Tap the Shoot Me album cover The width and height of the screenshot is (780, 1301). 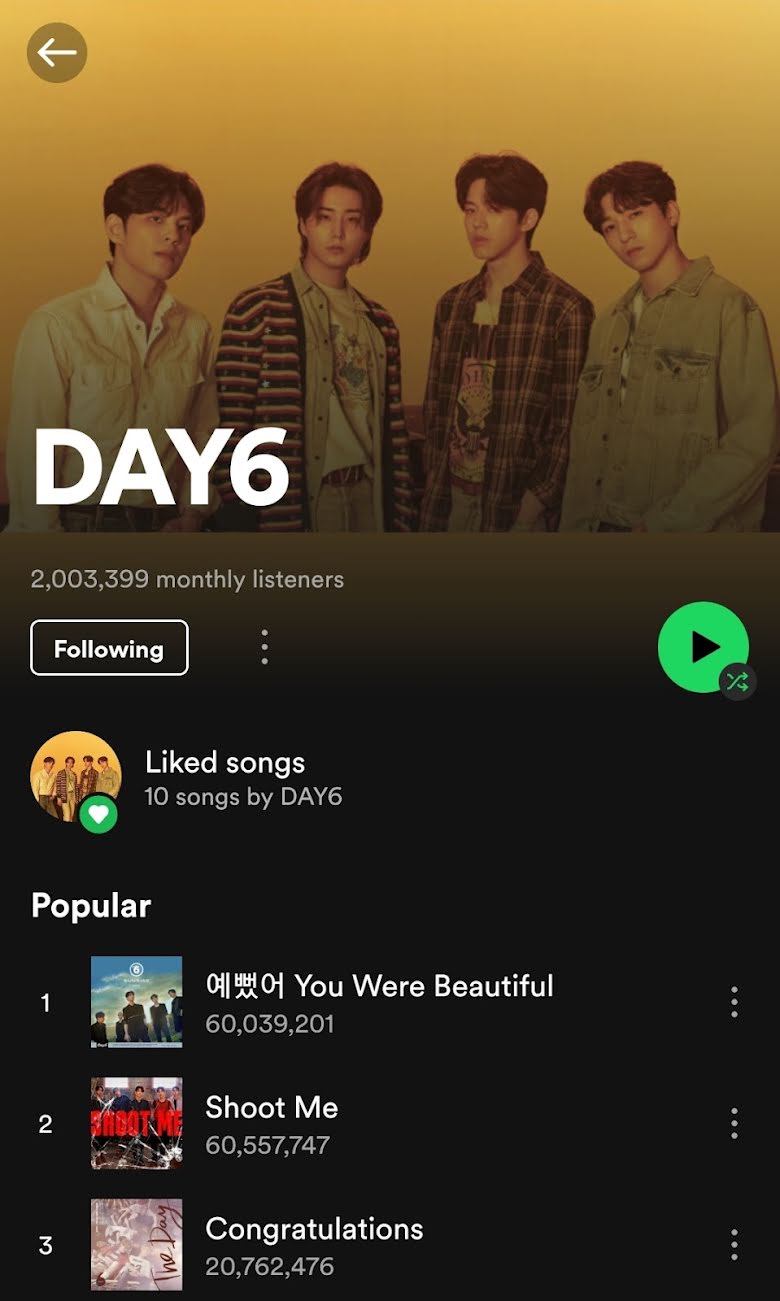[135, 1124]
